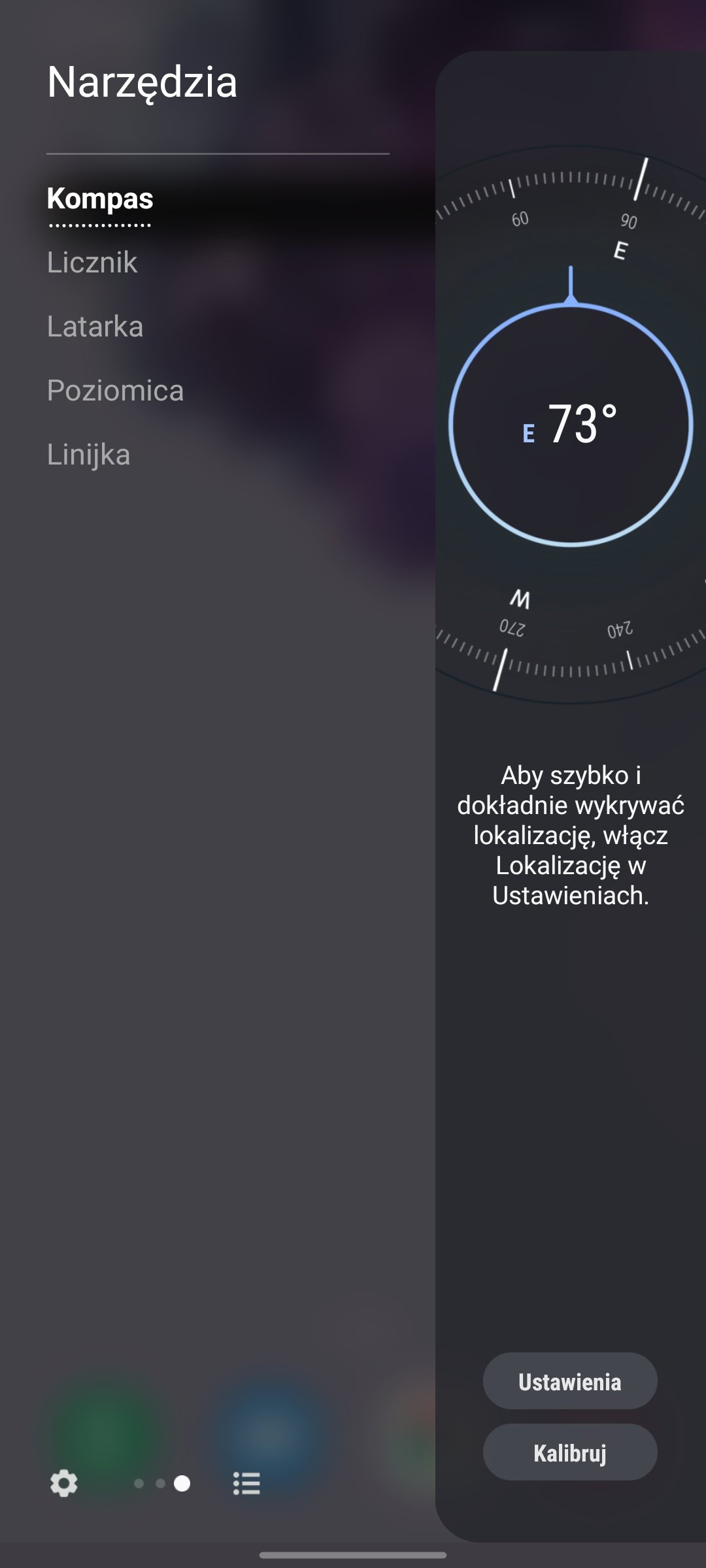Open the Licznik tool
This screenshot has width=706, height=1568.
coord(92,263)
